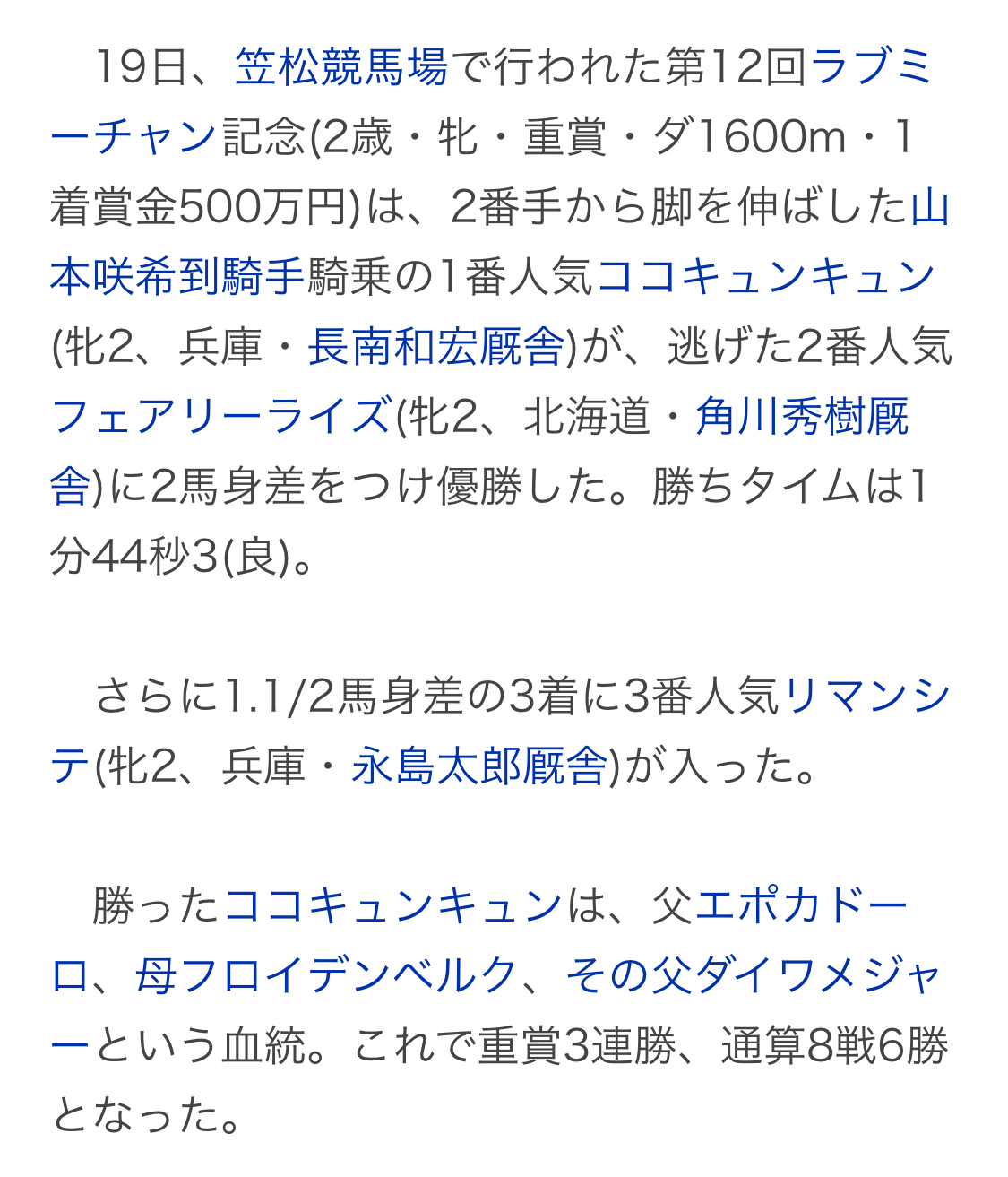
Task: View the フェアリーライズ horse page
Action: pyautogui.click(x=221, y=417)
